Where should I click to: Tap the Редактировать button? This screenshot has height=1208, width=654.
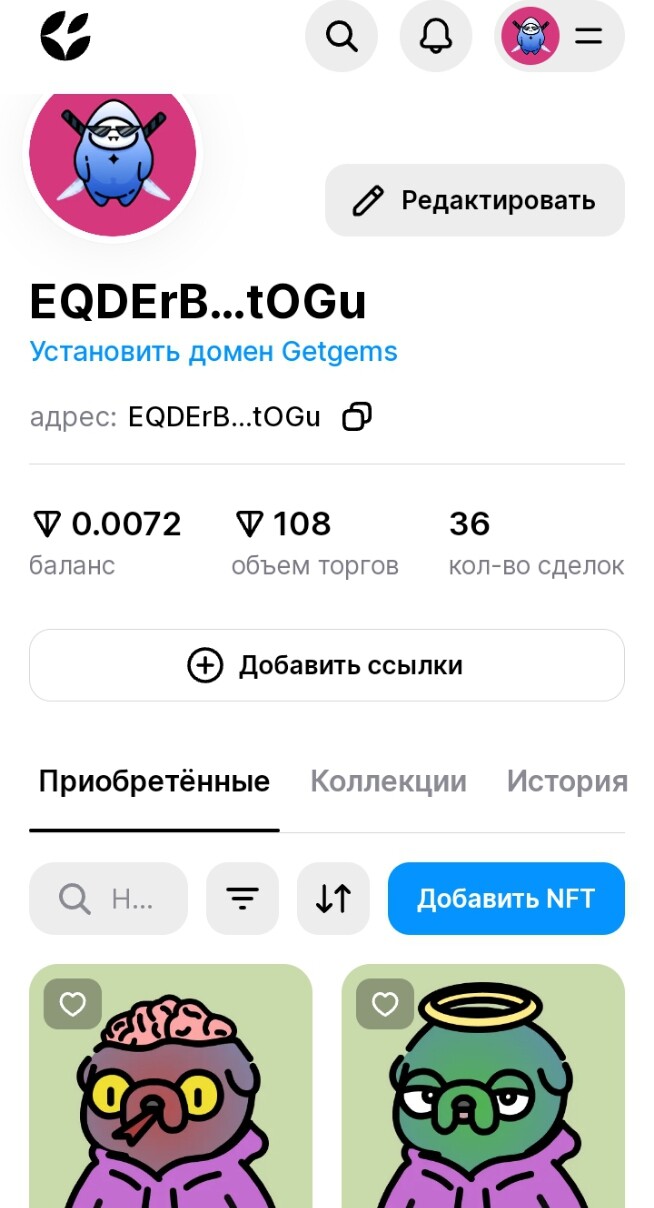click(x=475, y=200)
